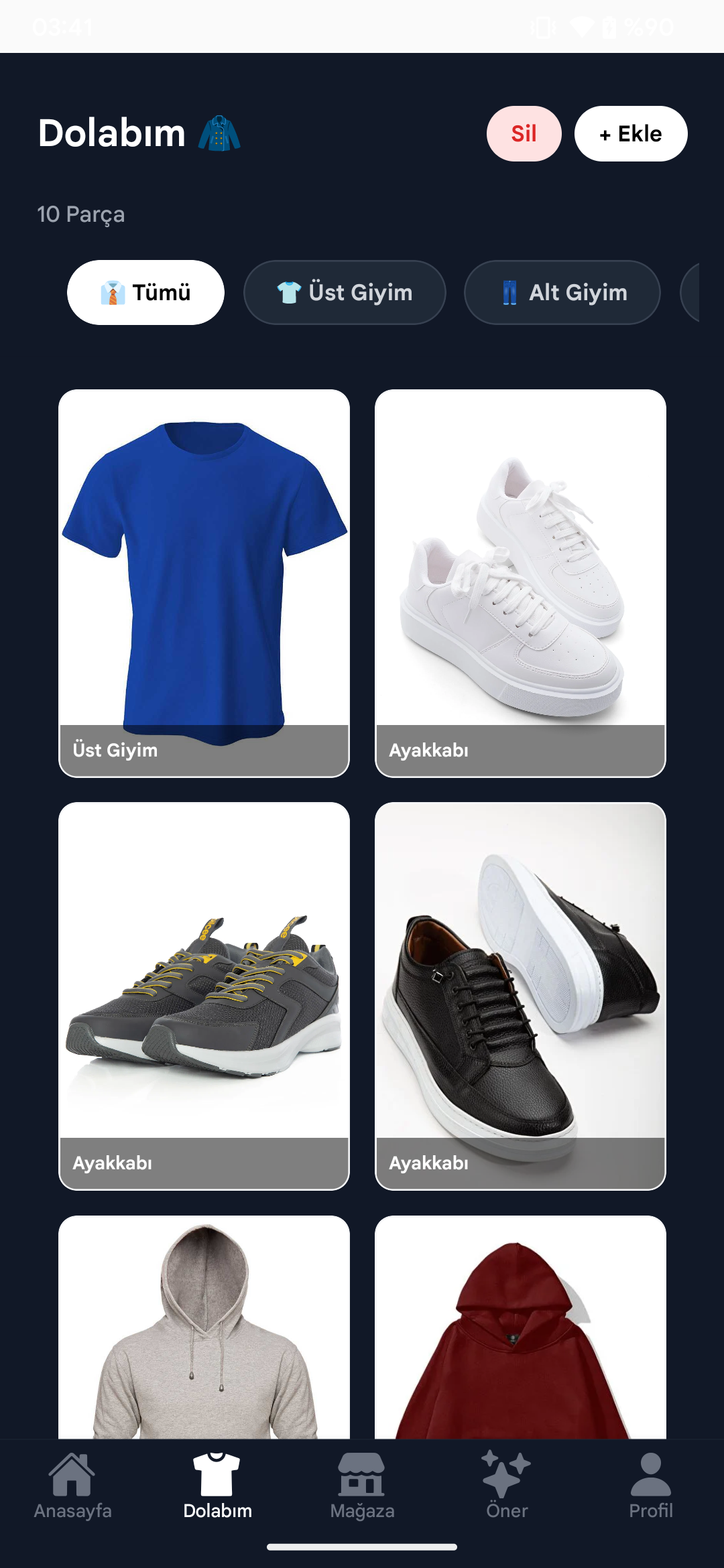
Task: Add a new item with Ekle
Action: (x=630, y=133)
